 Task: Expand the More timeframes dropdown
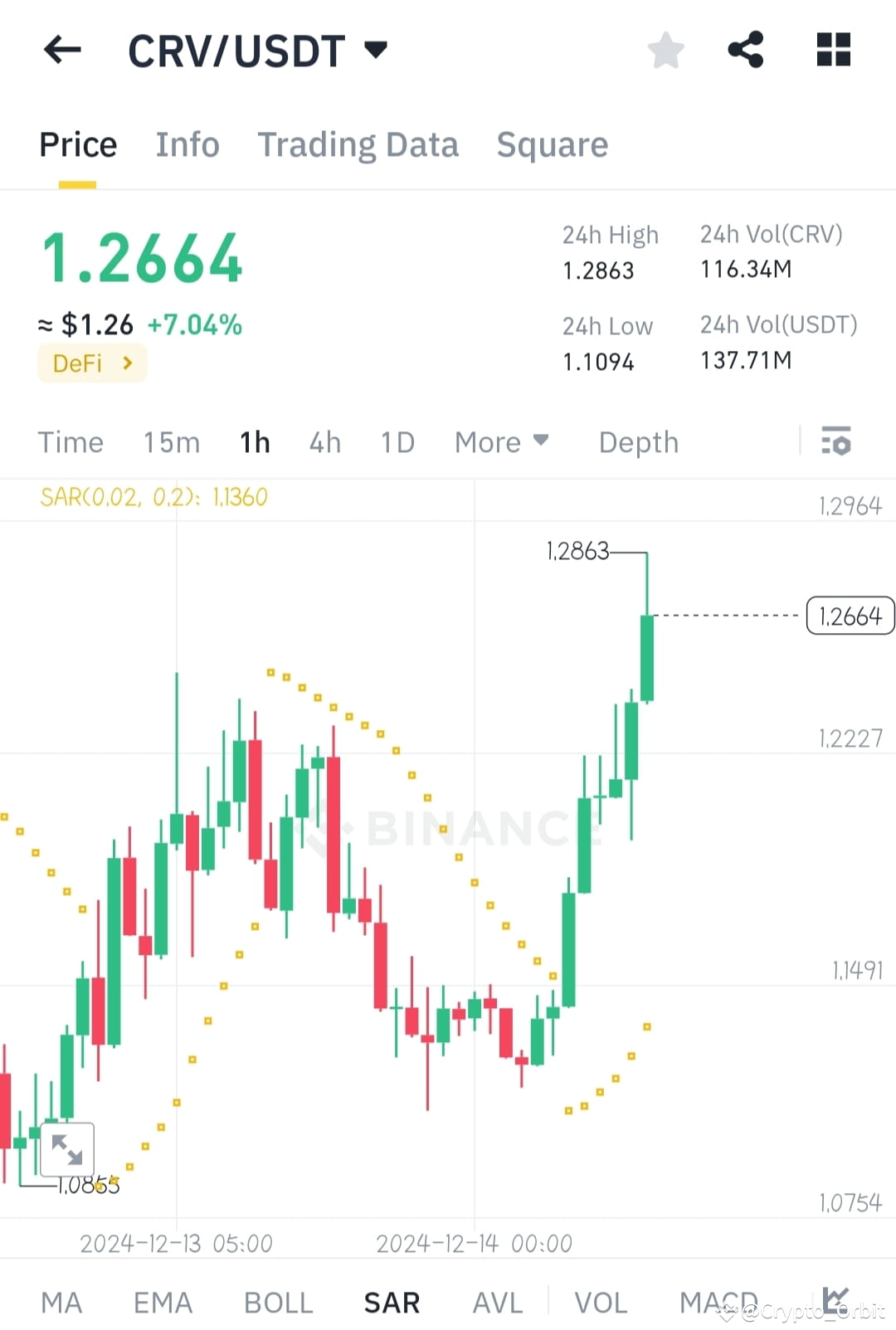501,442
